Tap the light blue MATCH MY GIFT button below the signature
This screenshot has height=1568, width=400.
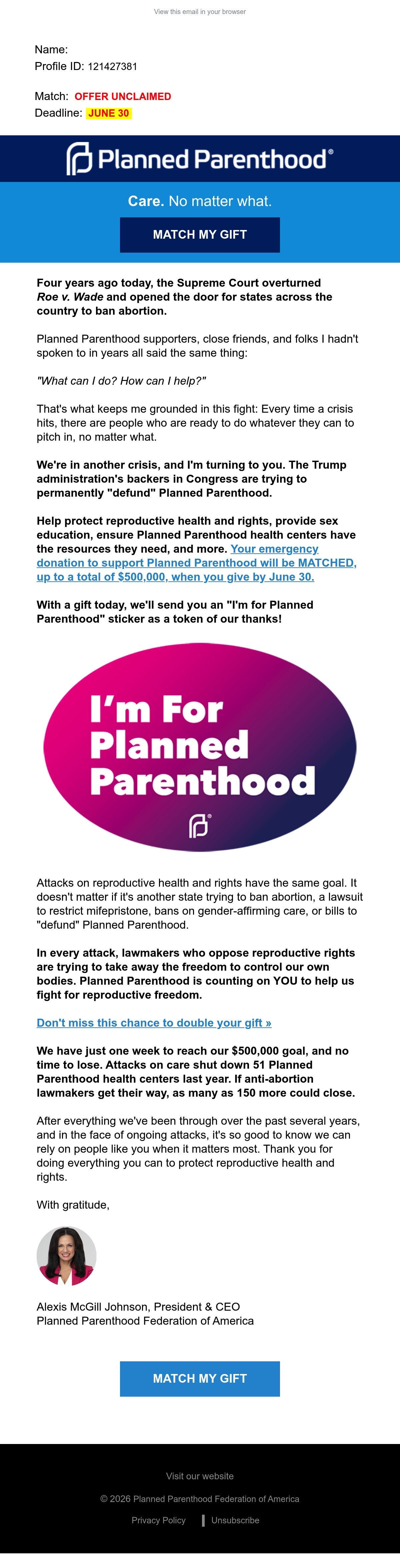200,1379
